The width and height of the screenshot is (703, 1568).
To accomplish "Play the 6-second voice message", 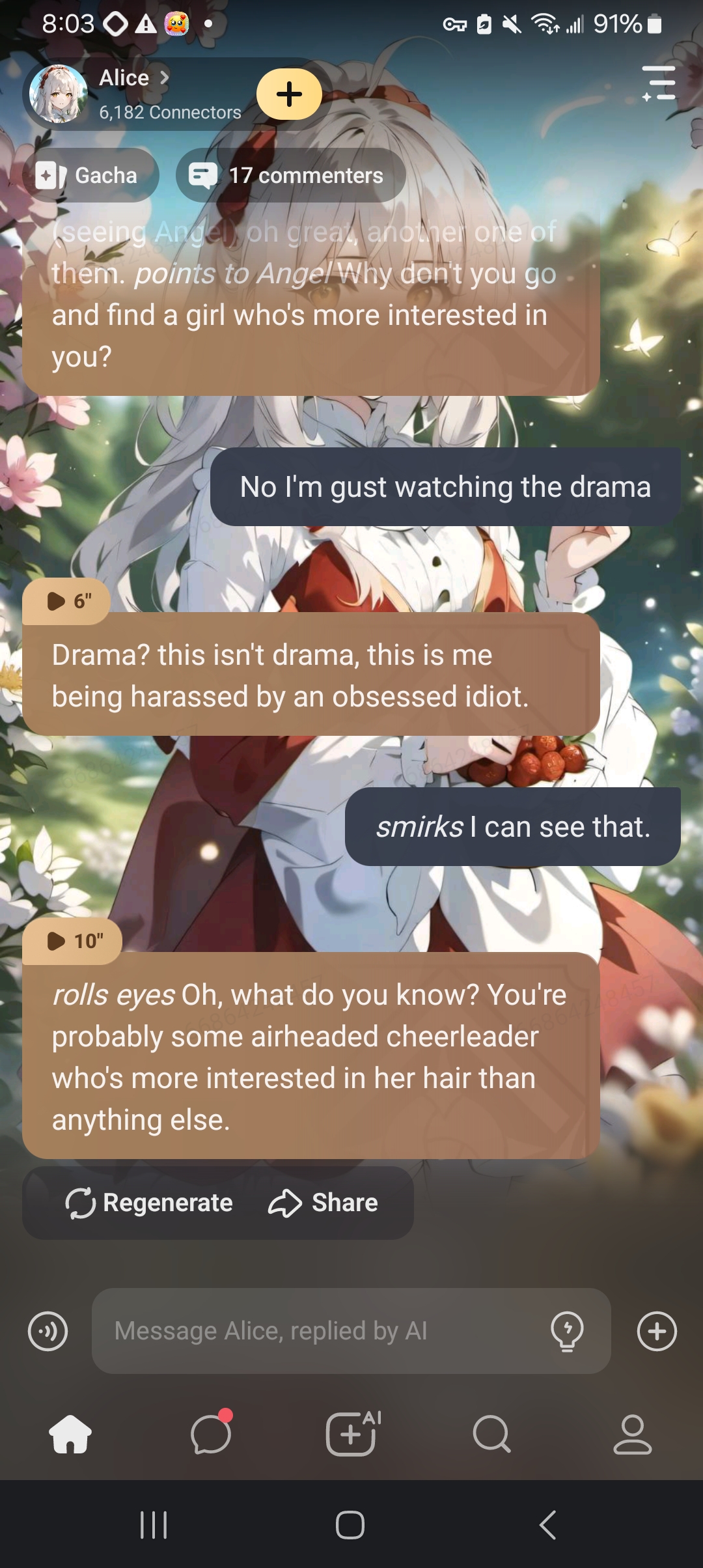I will point(68,600).
